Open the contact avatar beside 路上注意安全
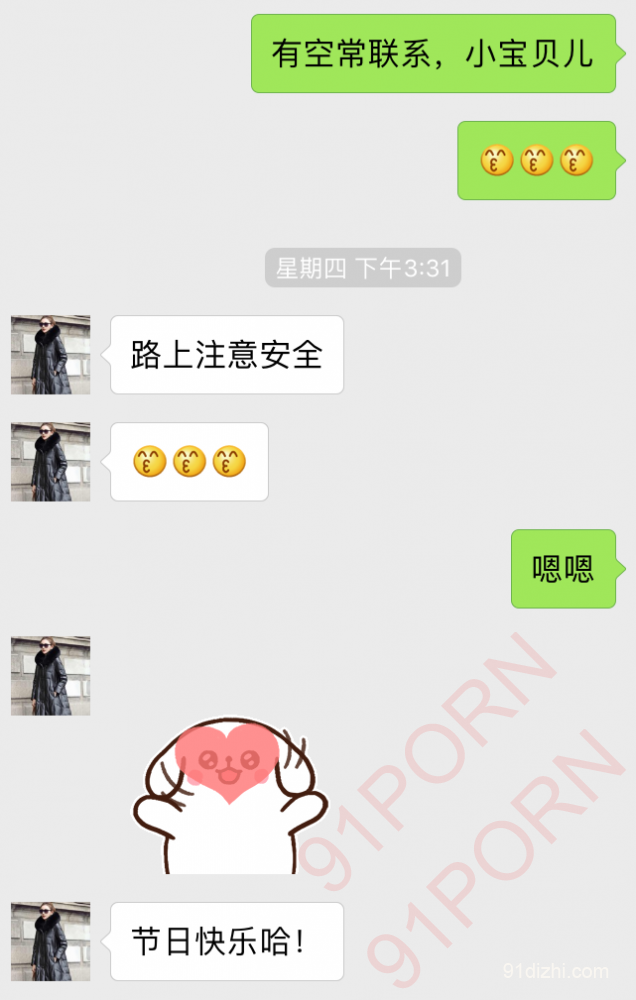The height and width of the screenshot is (1000, 636). tap(51, 355)
